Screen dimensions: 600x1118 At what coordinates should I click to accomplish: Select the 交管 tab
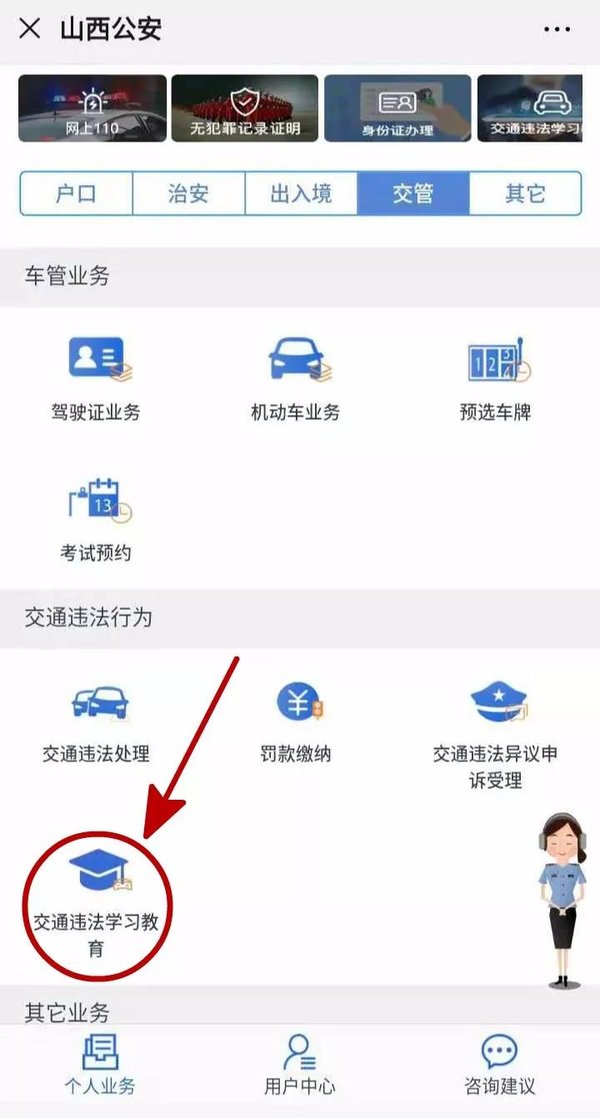412,193
